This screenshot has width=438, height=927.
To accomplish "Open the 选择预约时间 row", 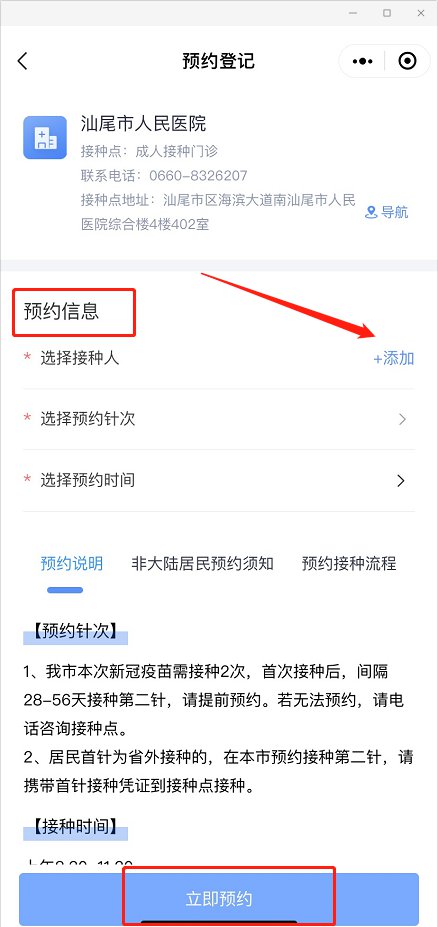I will pos(219,481).
